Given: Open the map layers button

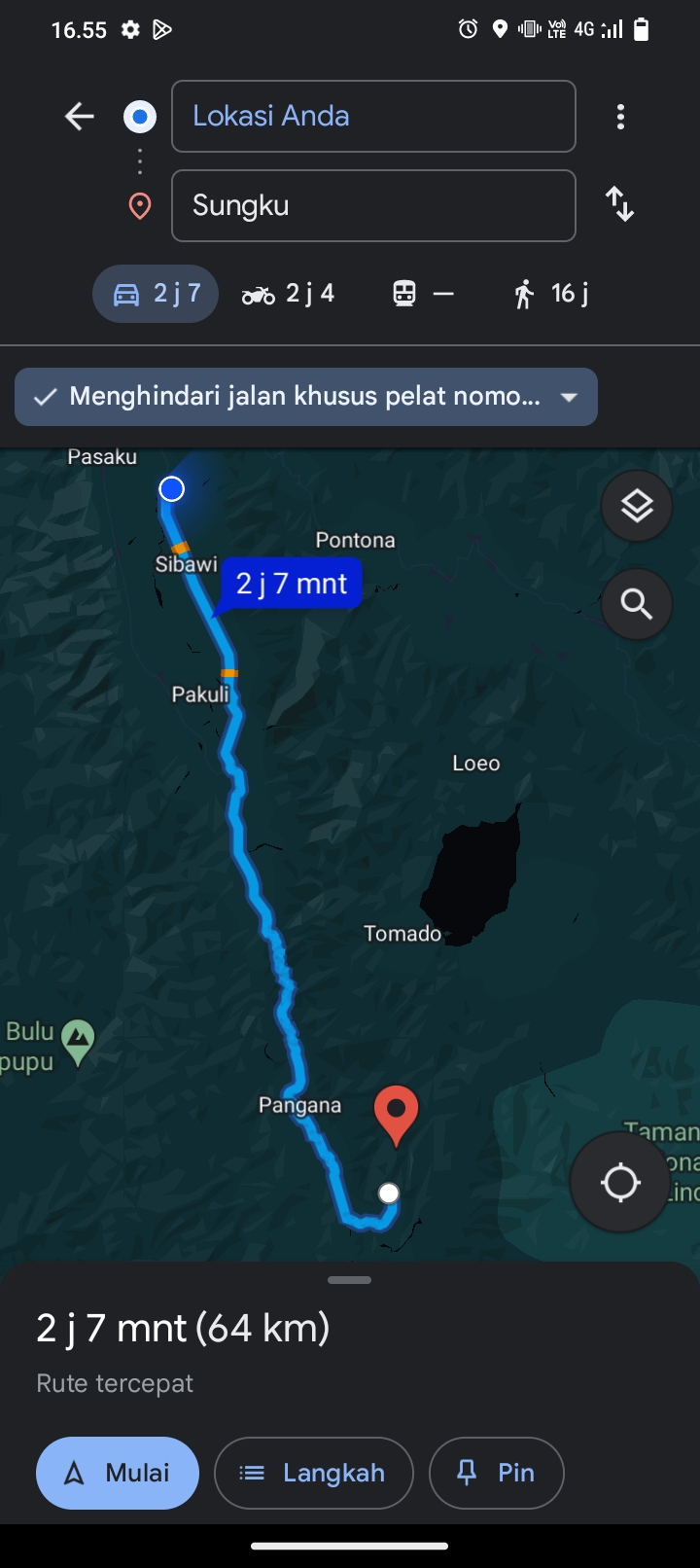Looking at the screenshot, I should pos(637,507).
